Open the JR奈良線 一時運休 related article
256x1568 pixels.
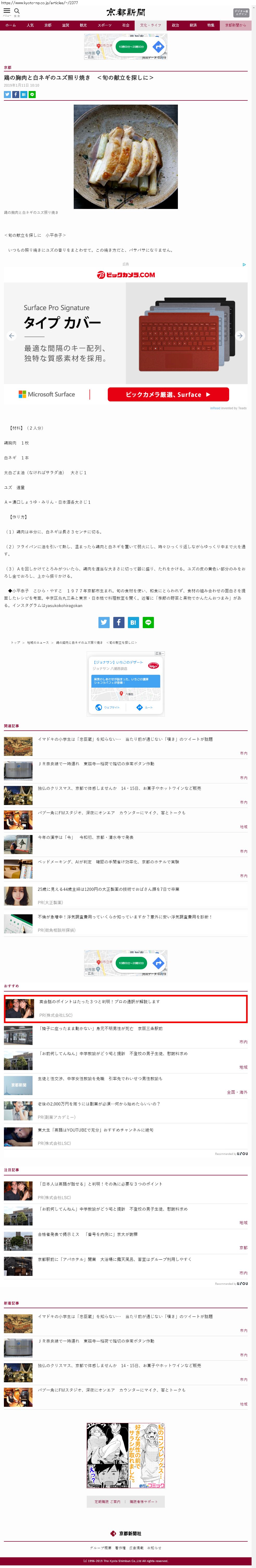coord(96,763)
